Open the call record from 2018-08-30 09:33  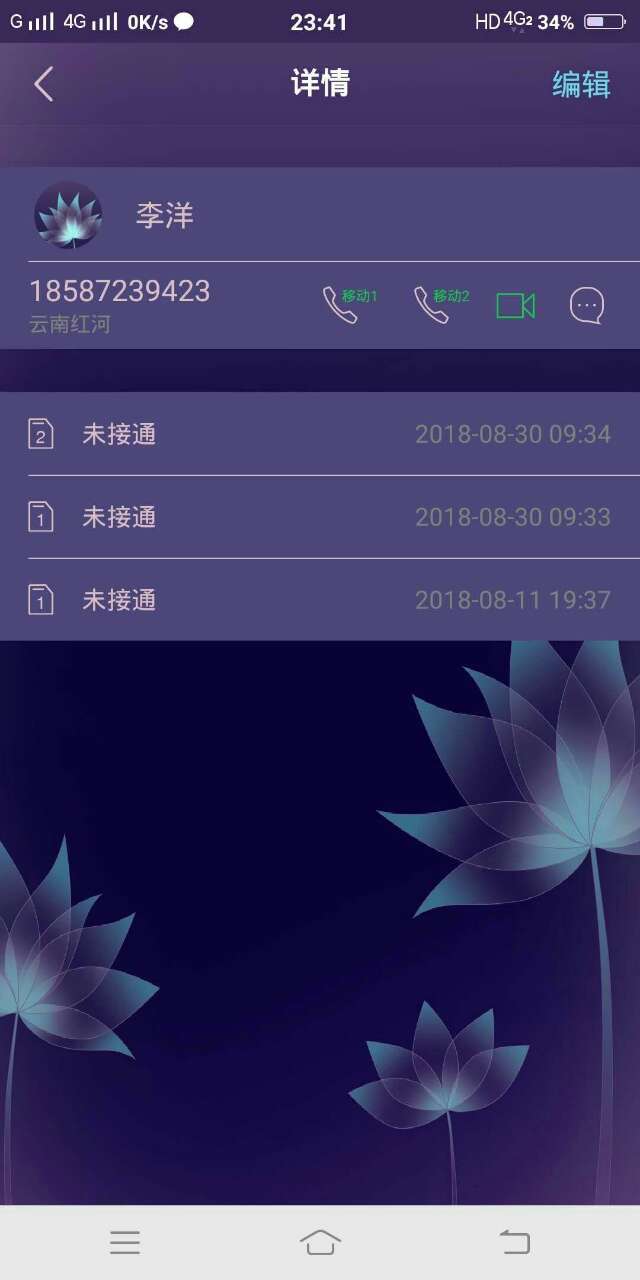320,517
